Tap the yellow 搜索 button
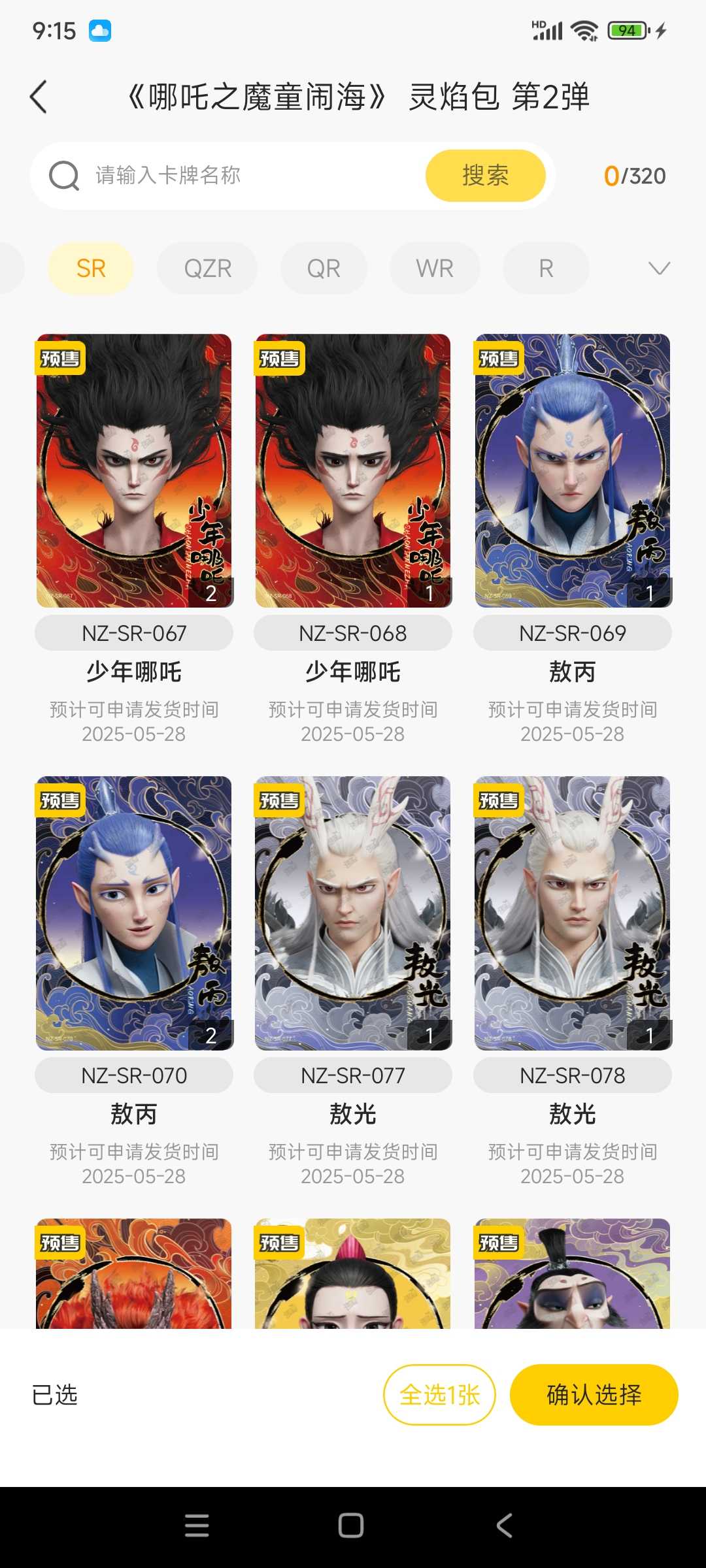 point(485,176)
